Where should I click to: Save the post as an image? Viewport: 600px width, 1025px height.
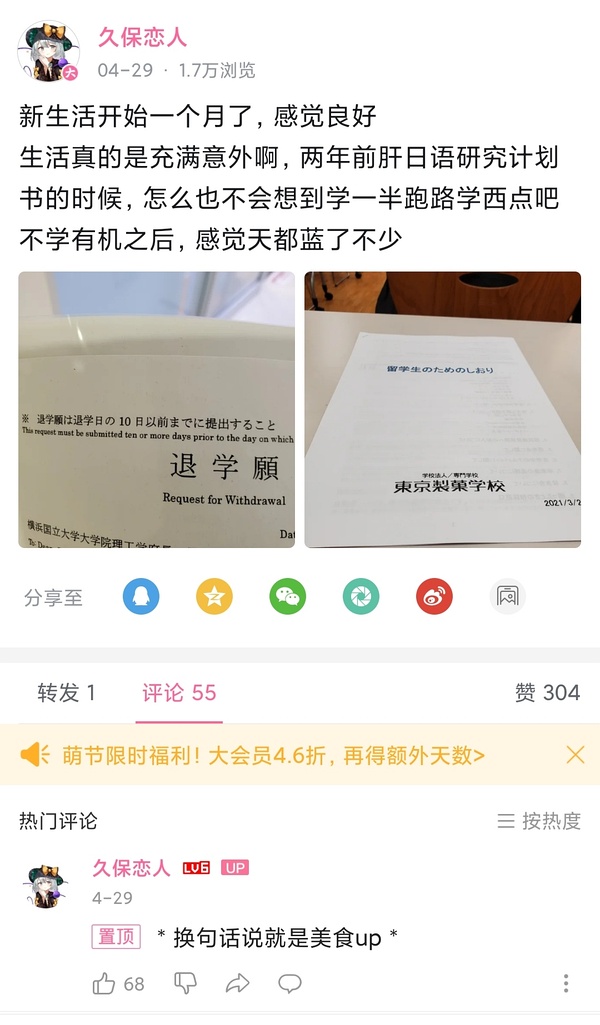click(x=508, y=597)
